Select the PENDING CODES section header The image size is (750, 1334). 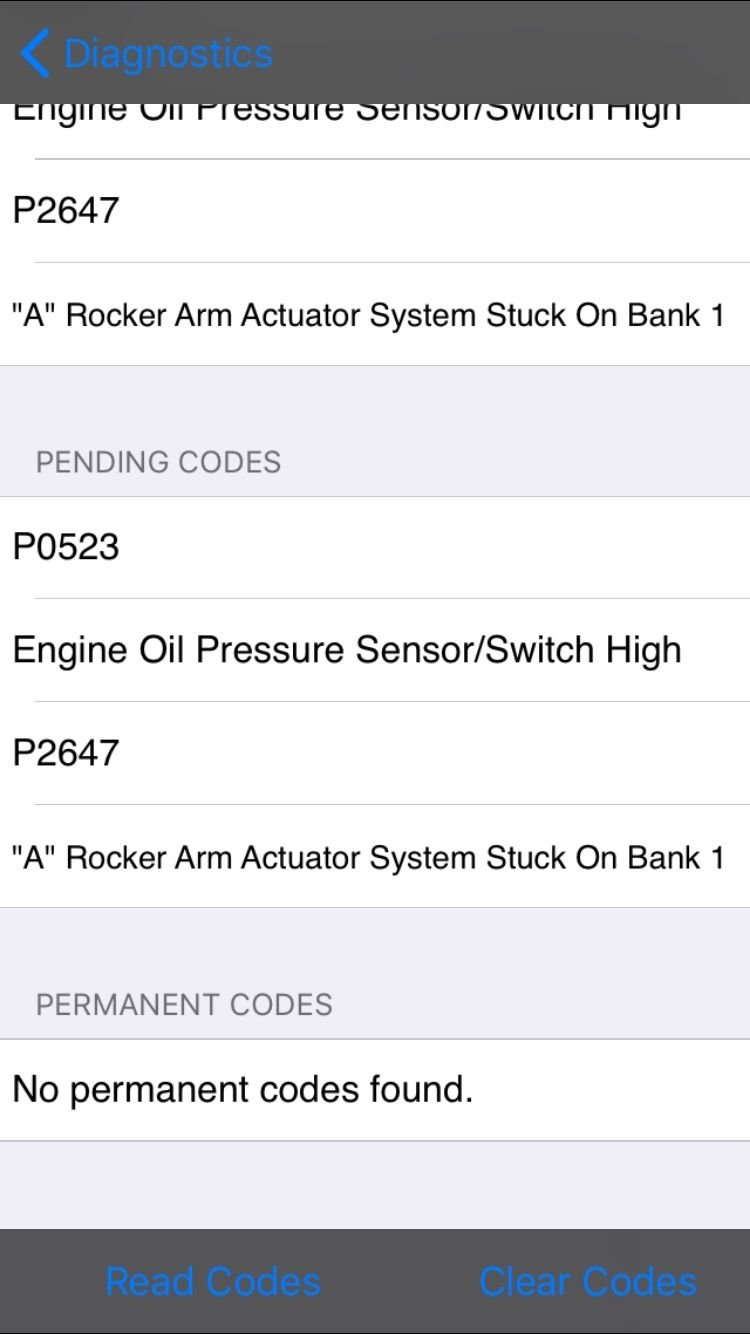click(157, 462)
